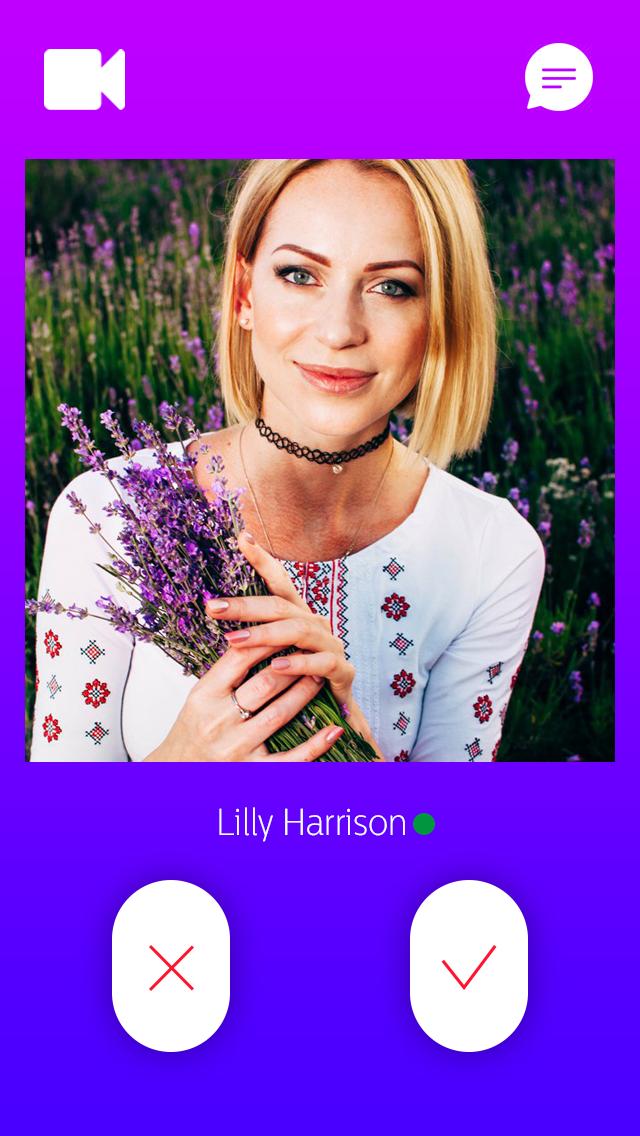Open Lilly Harrison's profile photo
Viewport: 640px width, 1136px height.
tap(320, 460)
